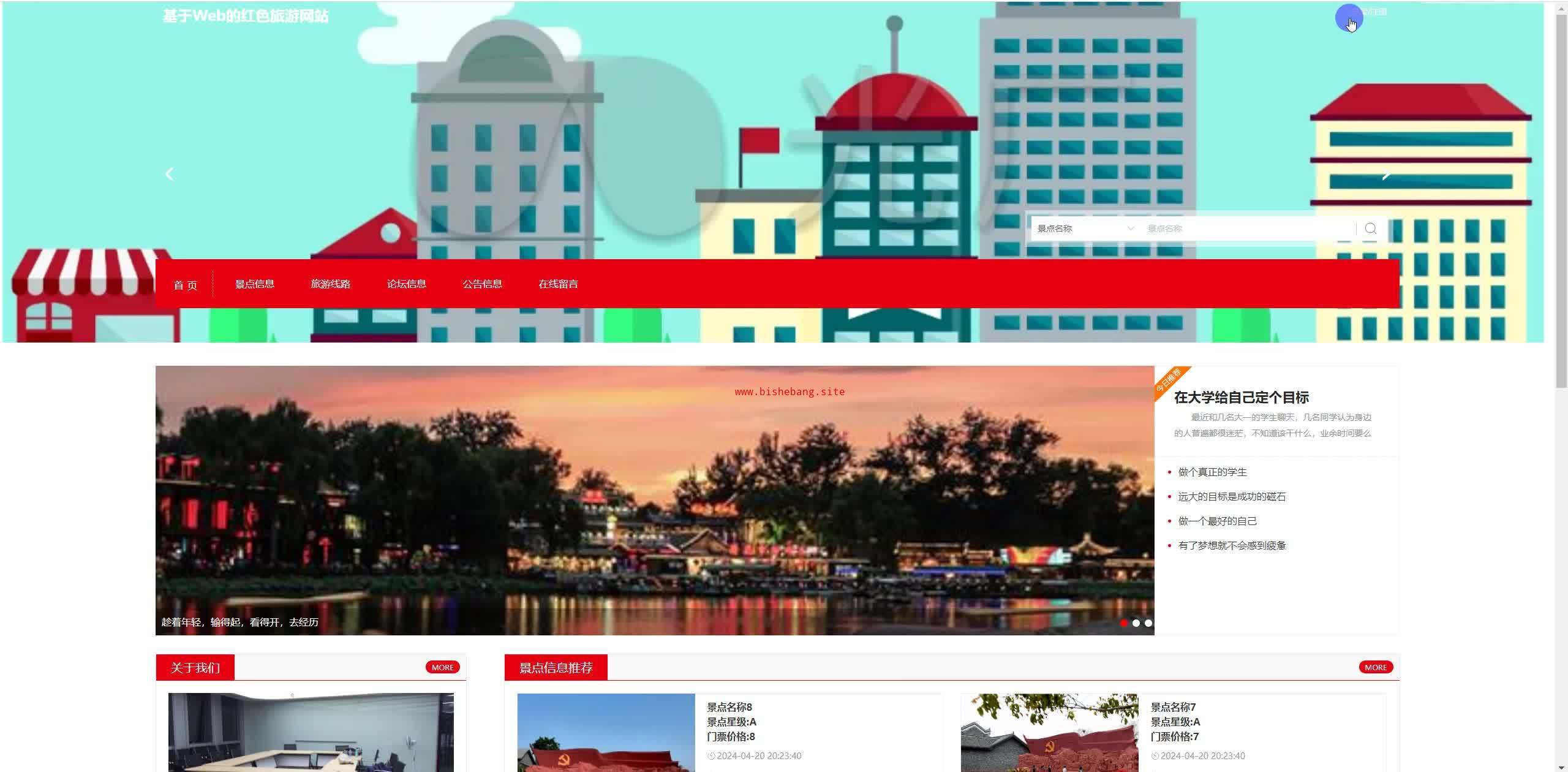Tap the magnifier search icon

1371,229
